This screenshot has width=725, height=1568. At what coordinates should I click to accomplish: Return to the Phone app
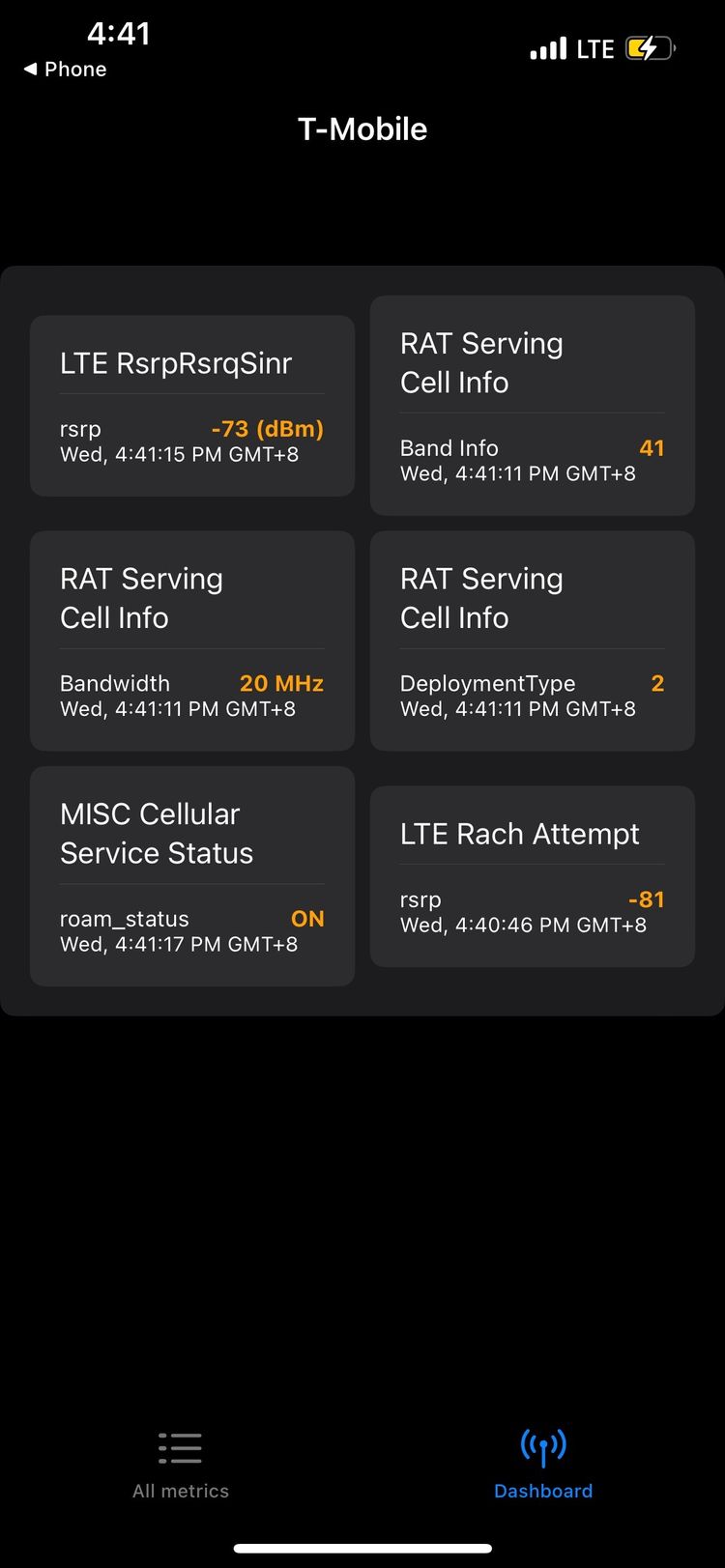click(65, 70)
